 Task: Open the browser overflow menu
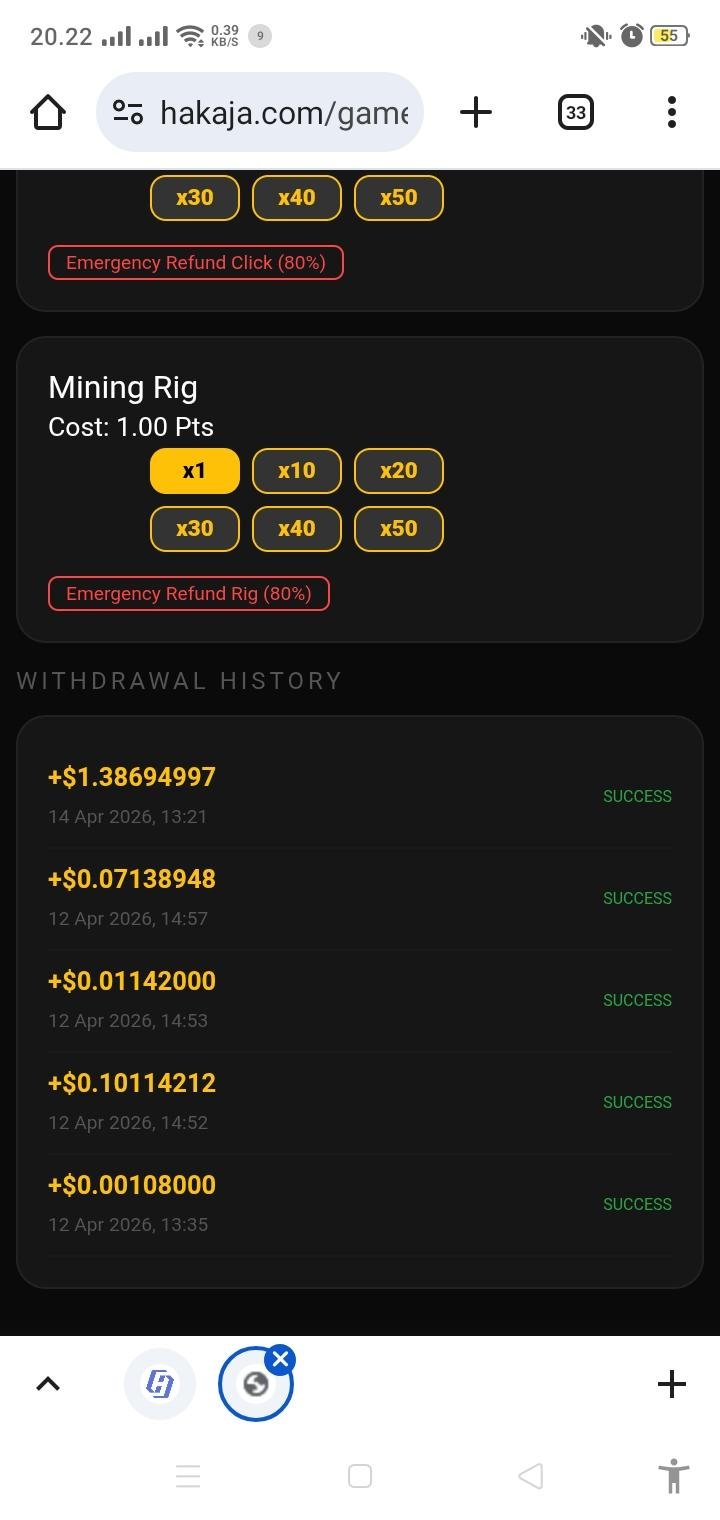(x=671, y=112)
